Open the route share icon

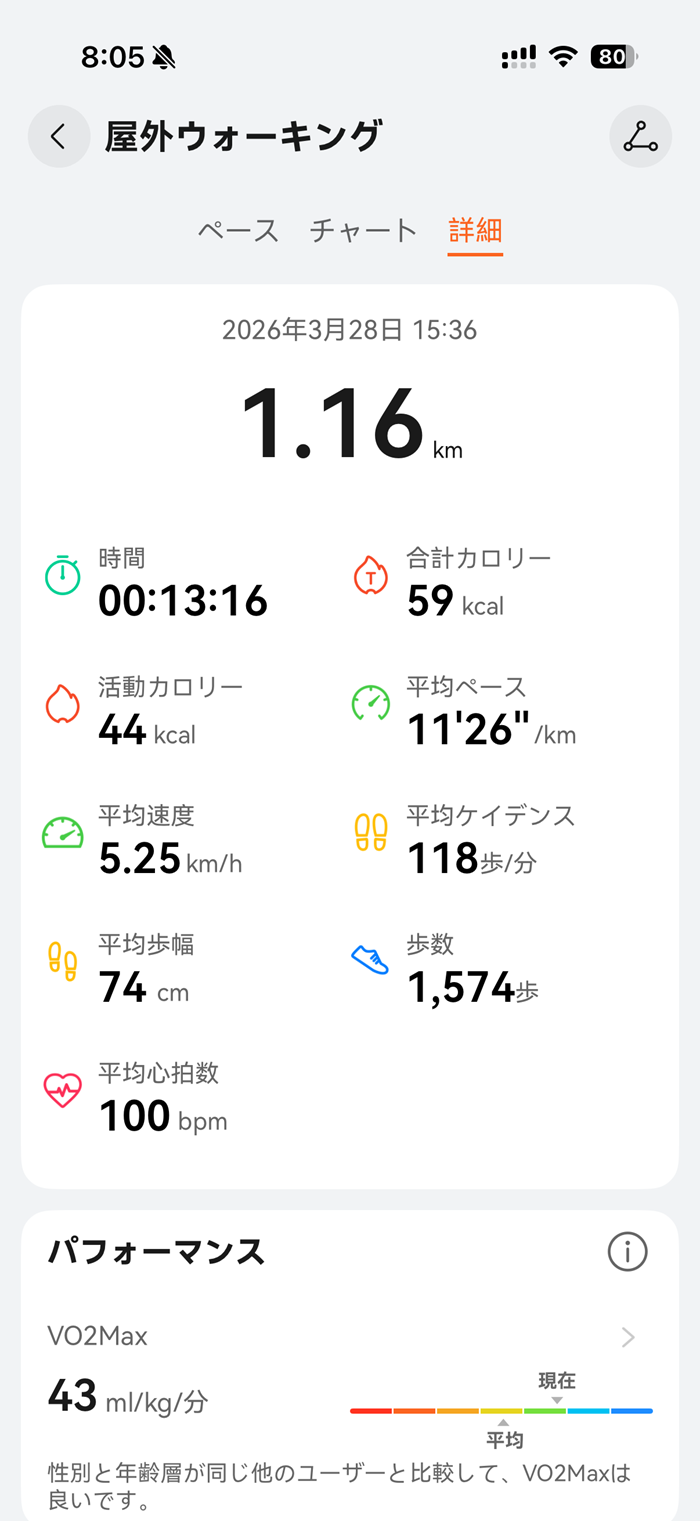click(640, 136)
